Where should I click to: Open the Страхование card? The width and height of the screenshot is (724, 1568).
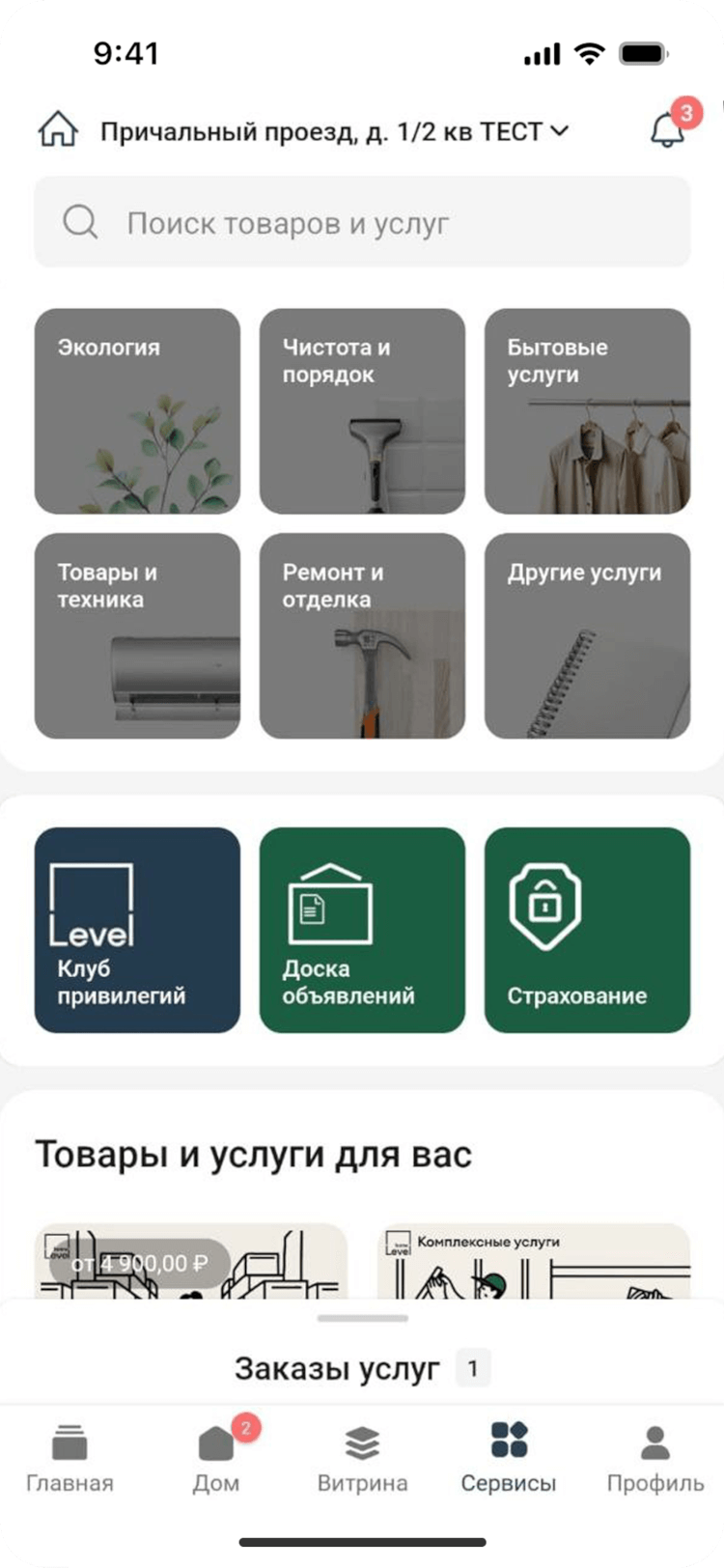tap(587, 930)
